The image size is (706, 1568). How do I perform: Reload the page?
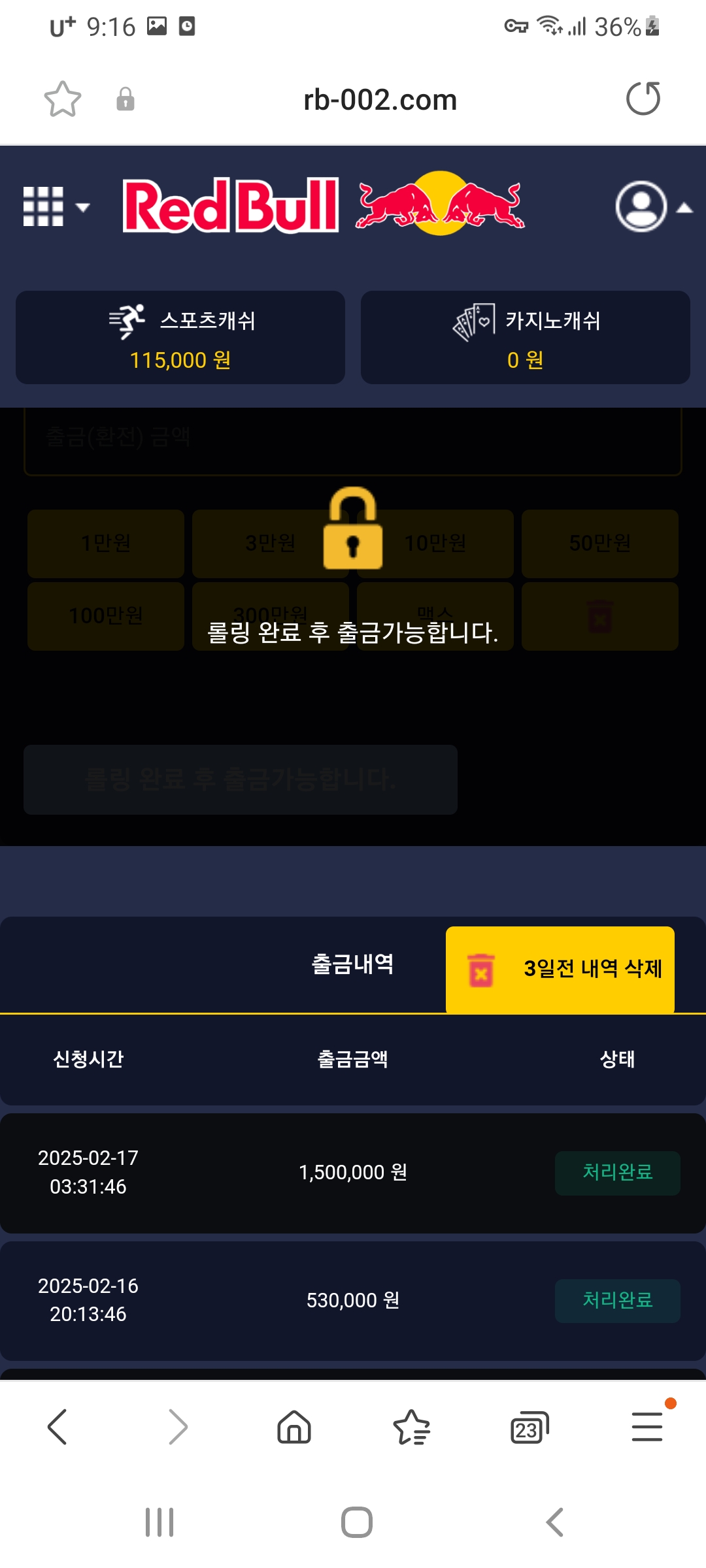coord(643,99)
